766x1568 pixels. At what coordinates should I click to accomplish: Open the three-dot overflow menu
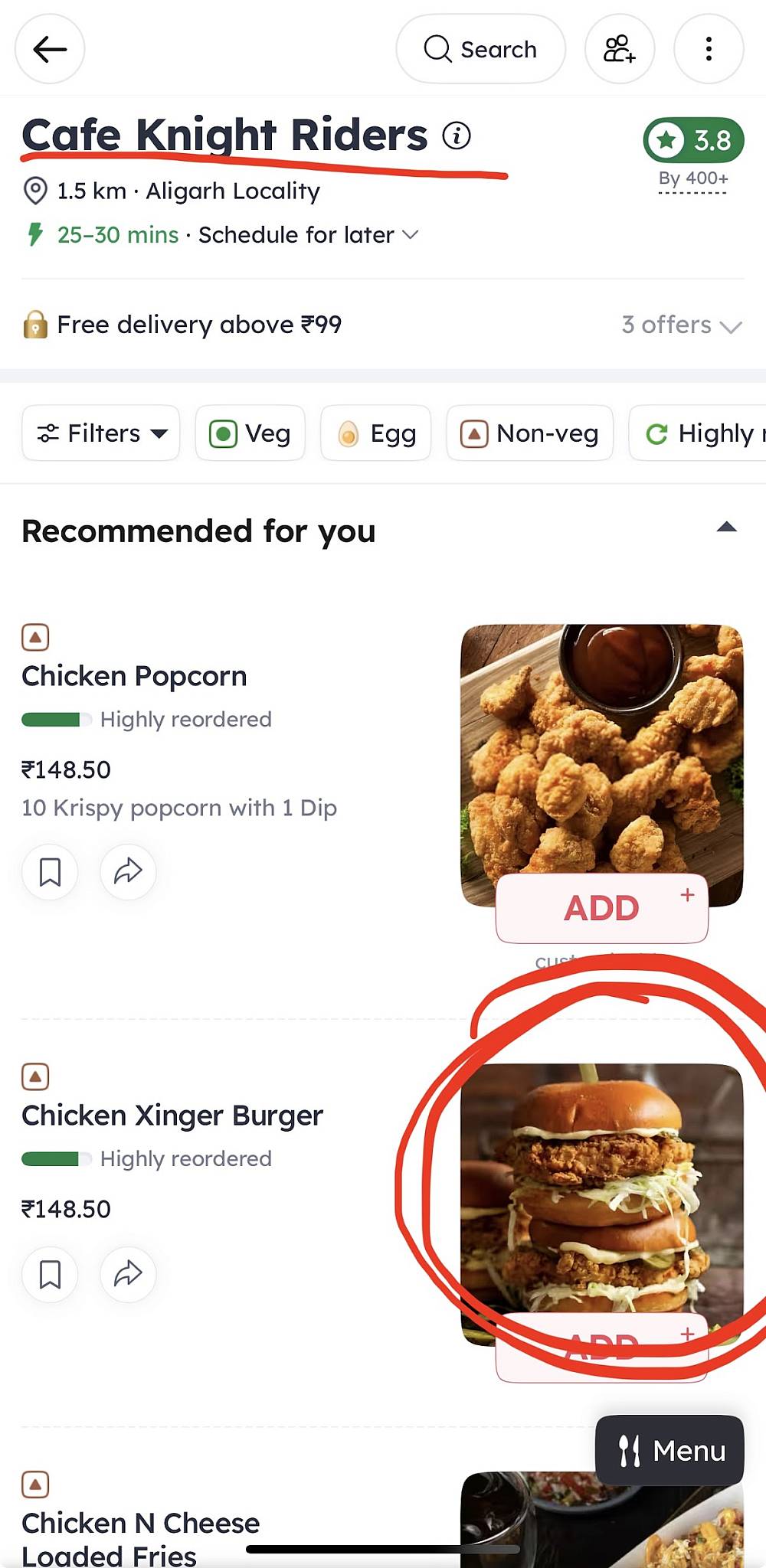click(x=708, y=48)
